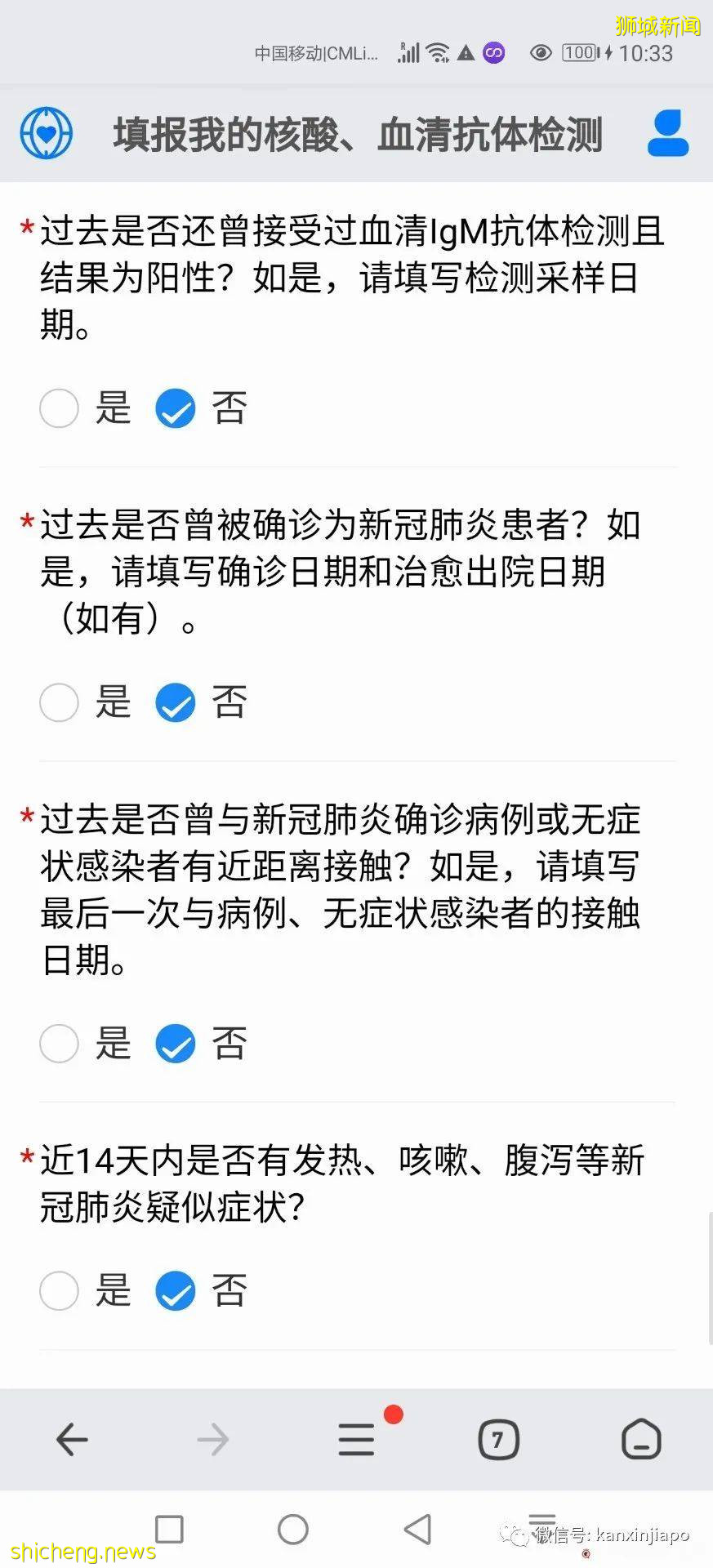Select 是 for previously confirmed COVID patient question
This screenshot has width=713, height=1568.
pos(60,702)
